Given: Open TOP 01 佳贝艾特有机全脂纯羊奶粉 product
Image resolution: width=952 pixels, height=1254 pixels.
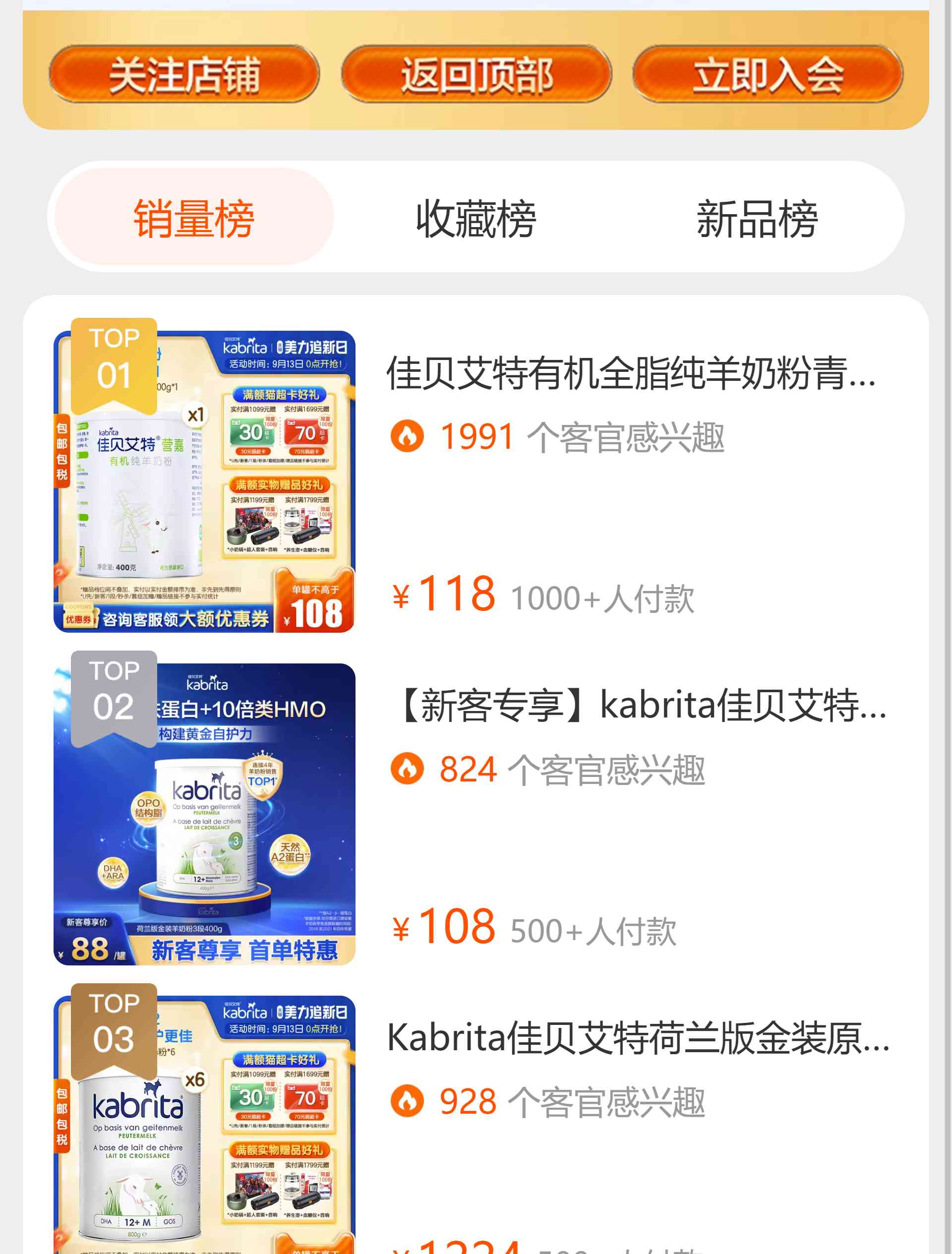Looking at the screenshot, I should pyautogui.click(x=631, y=373).
